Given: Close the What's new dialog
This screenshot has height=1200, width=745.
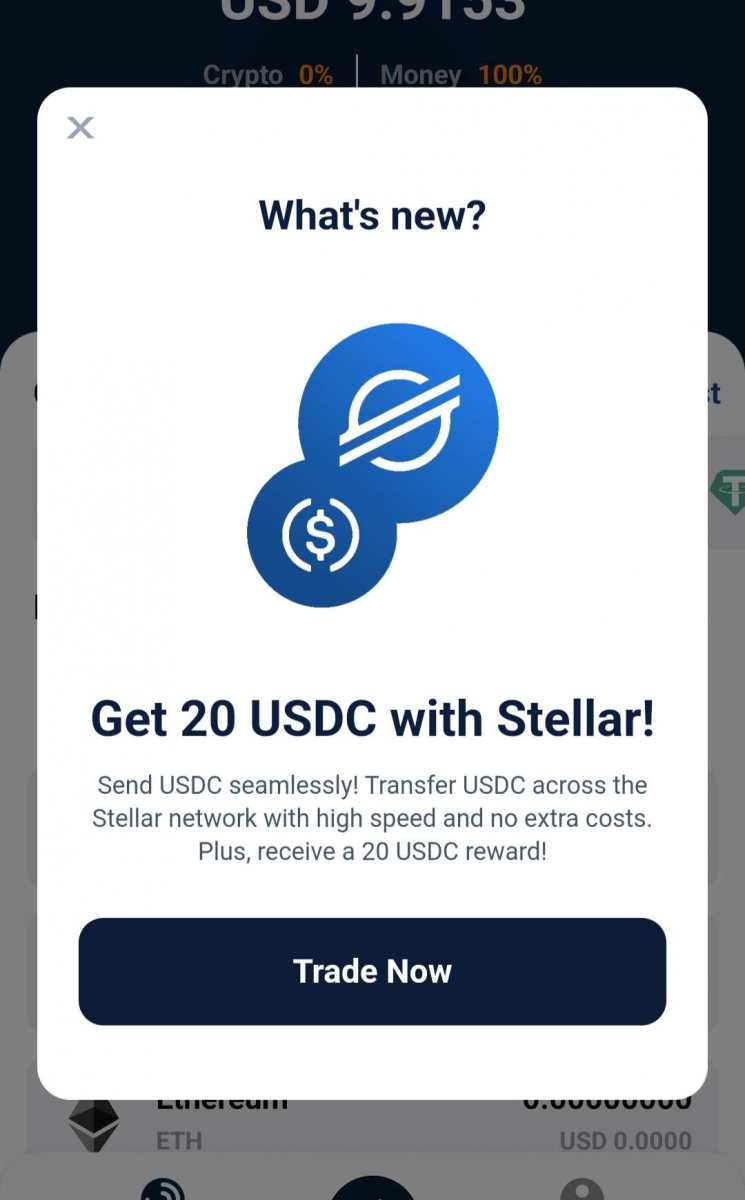Looking at the screenshot, I should (x=80, y=127).
